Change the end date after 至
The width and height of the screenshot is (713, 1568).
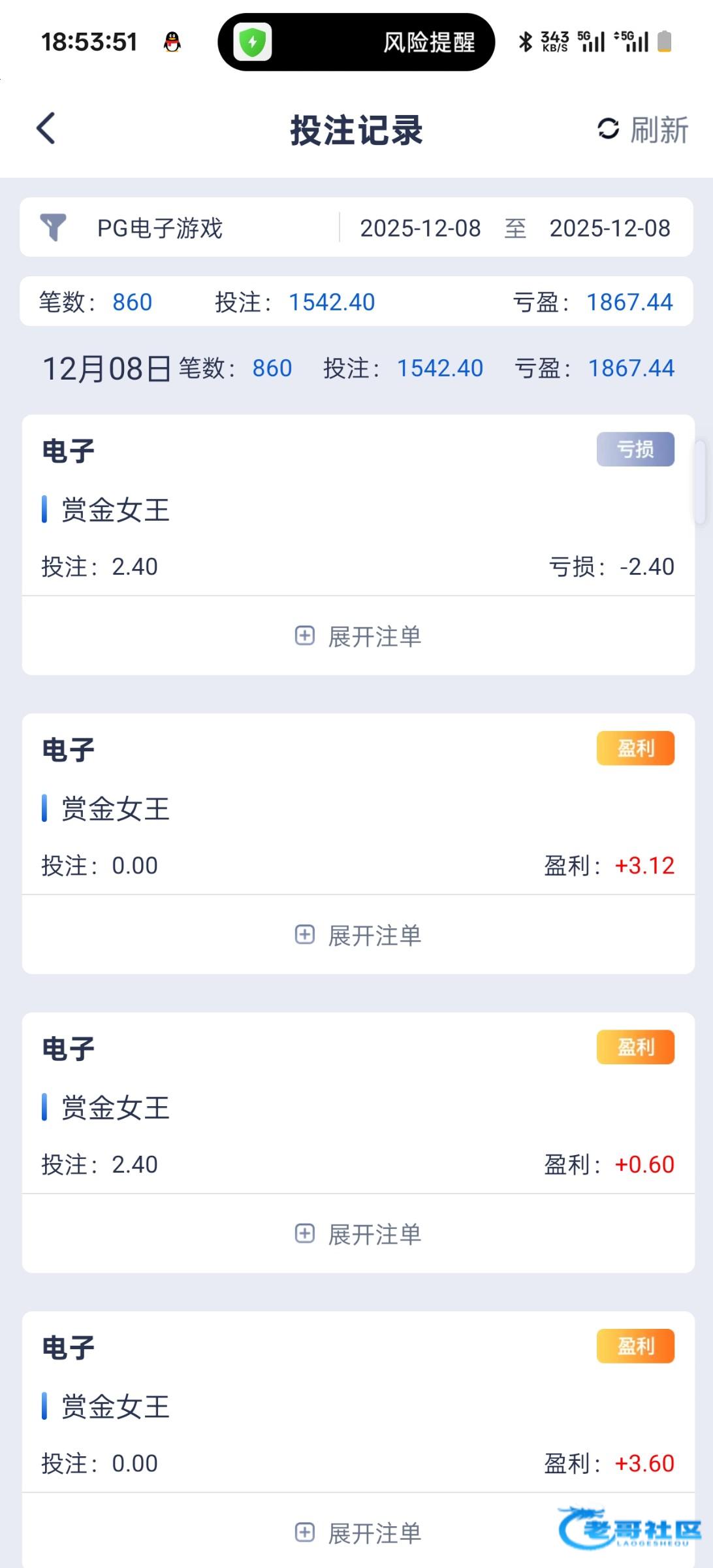pyautogui.click(x=610, y=228)
